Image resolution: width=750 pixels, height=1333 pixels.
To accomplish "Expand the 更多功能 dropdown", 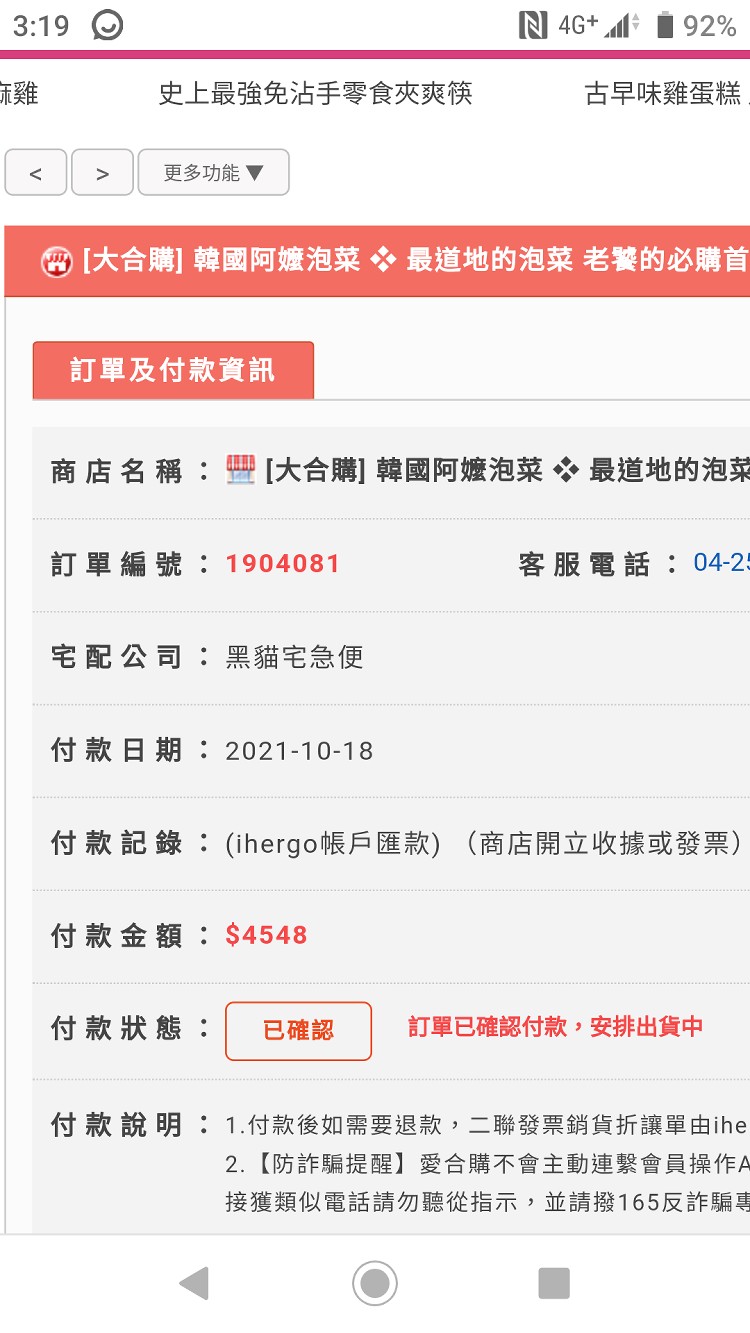I will coord(213,173).
